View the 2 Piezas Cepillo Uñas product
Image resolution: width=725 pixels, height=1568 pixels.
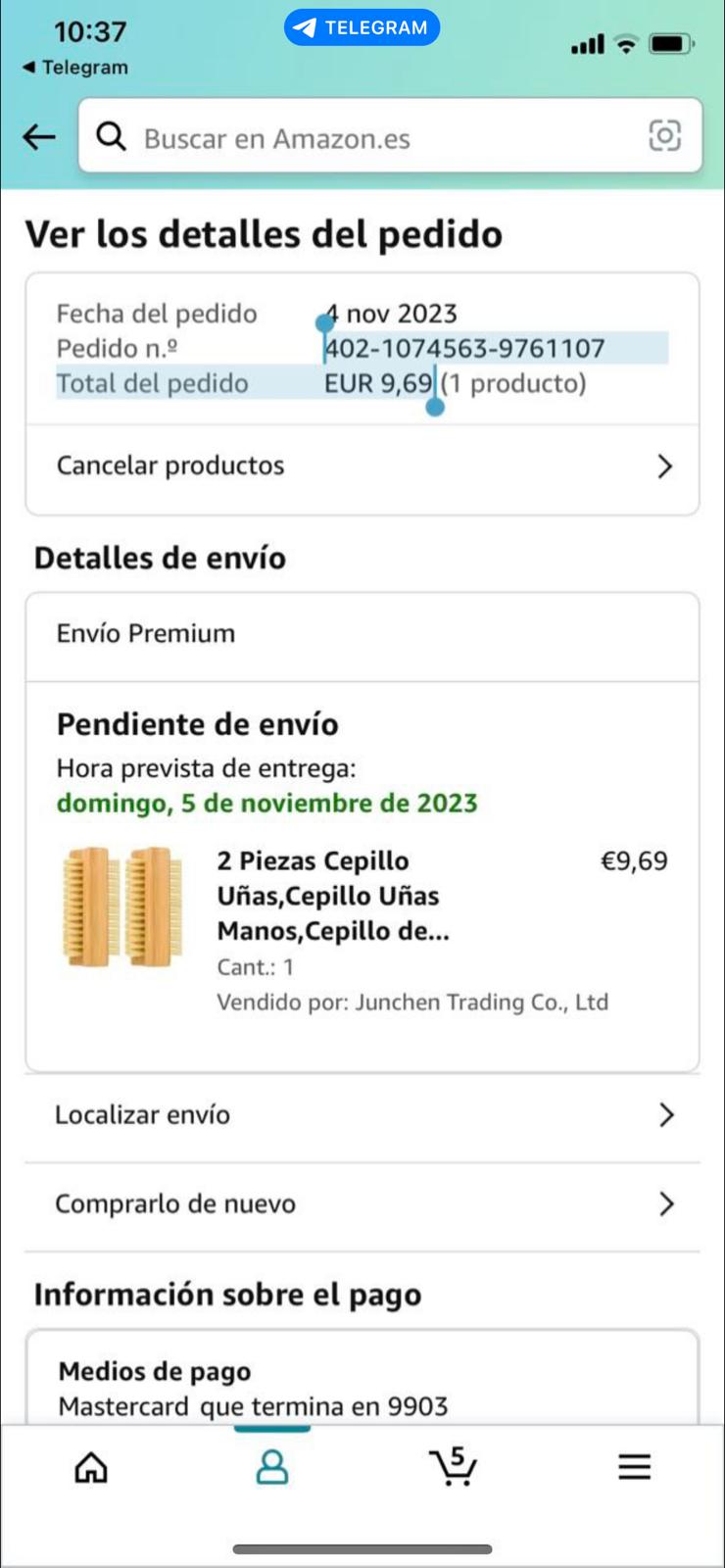pos(332,896)
